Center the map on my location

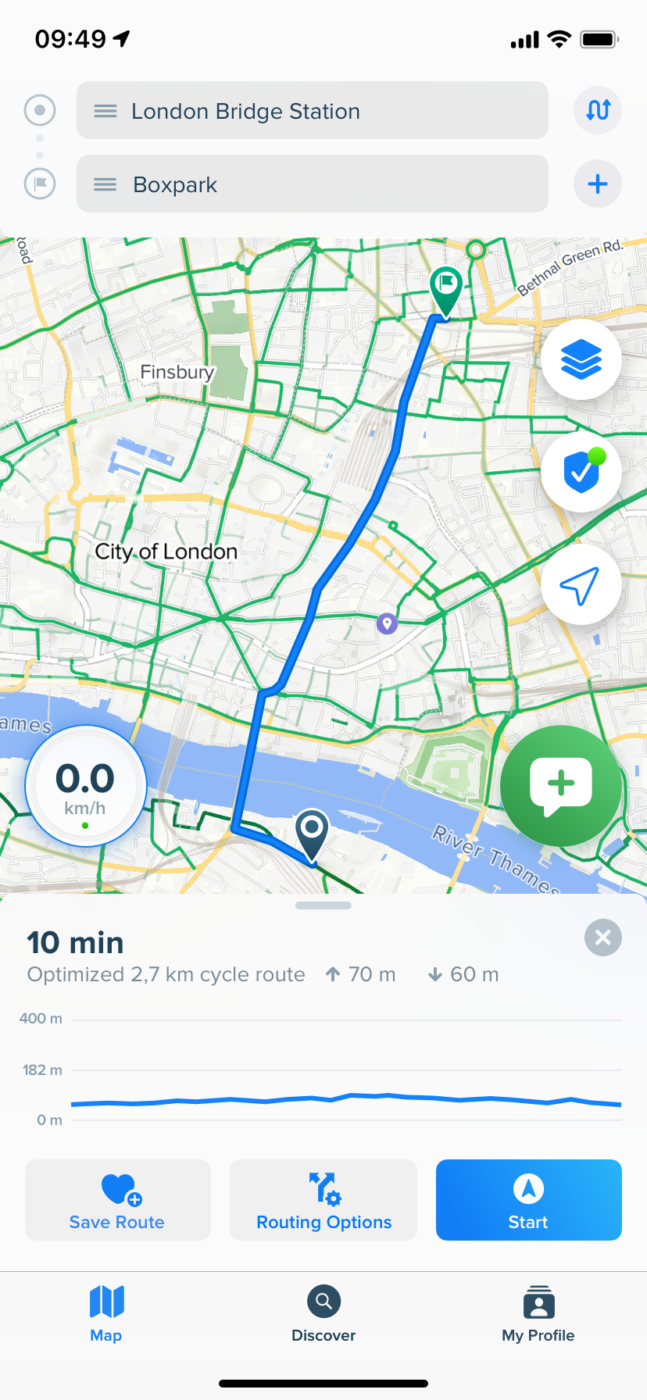tap(581, 585)
